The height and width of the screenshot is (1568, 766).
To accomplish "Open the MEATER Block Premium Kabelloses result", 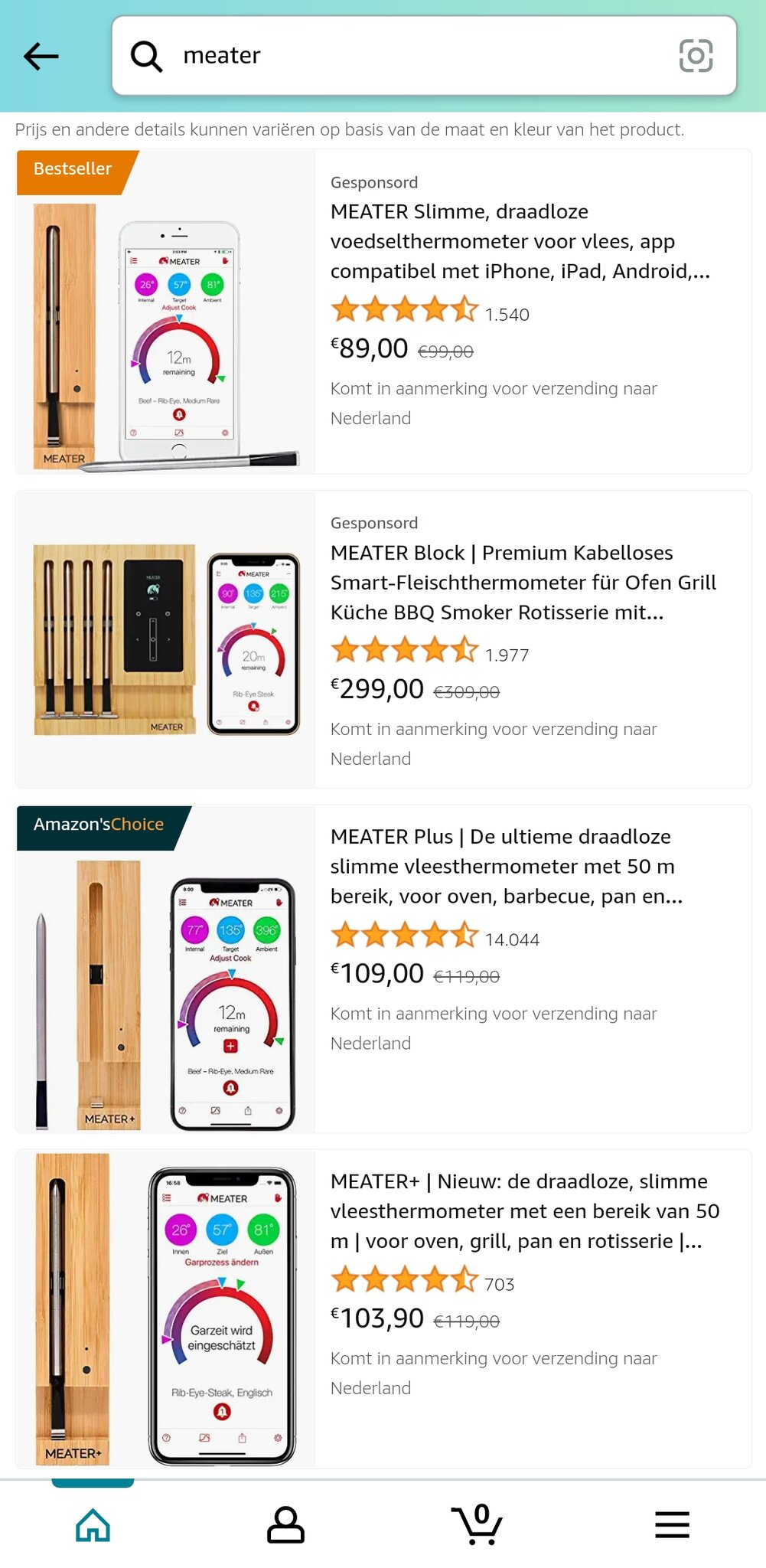I will point(523,582).
